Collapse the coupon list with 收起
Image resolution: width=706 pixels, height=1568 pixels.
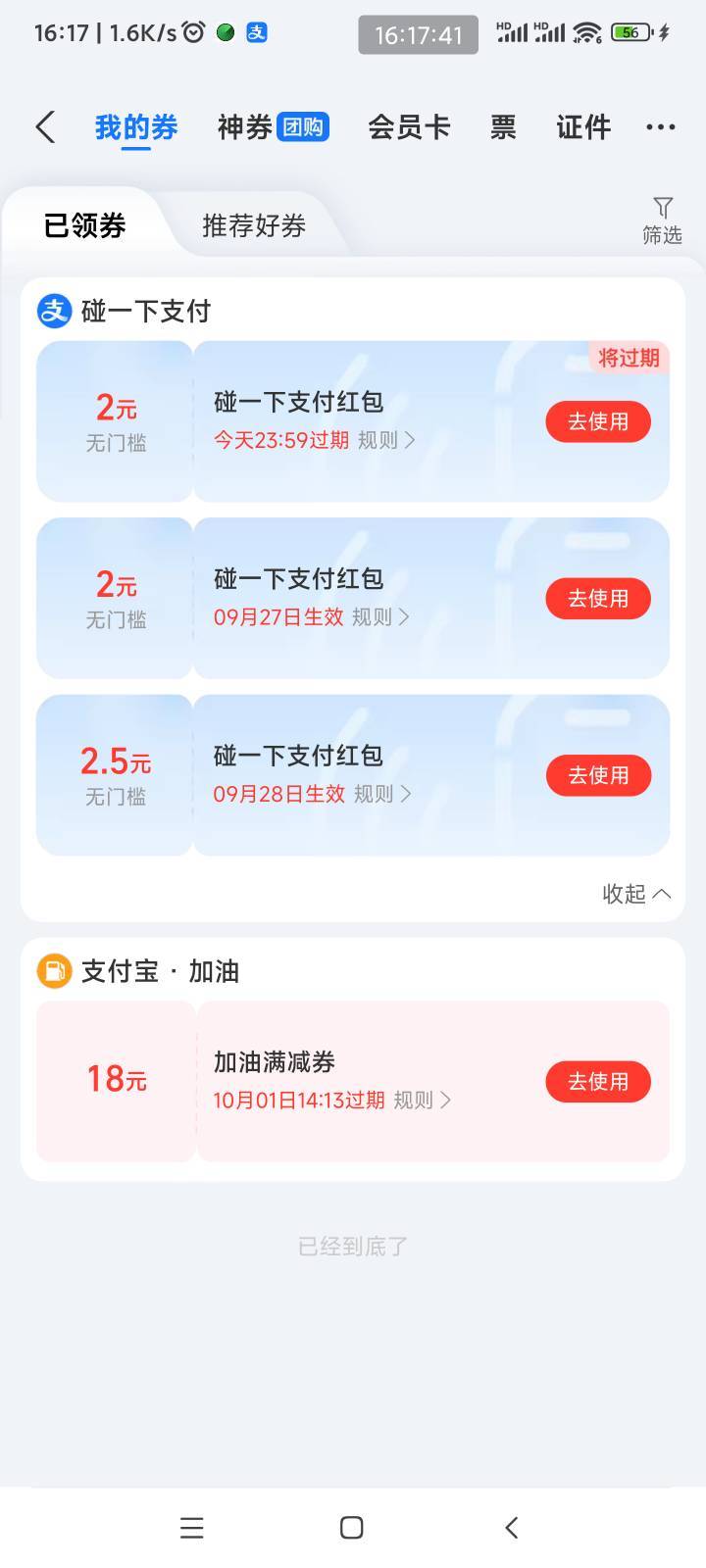(636, 893)
